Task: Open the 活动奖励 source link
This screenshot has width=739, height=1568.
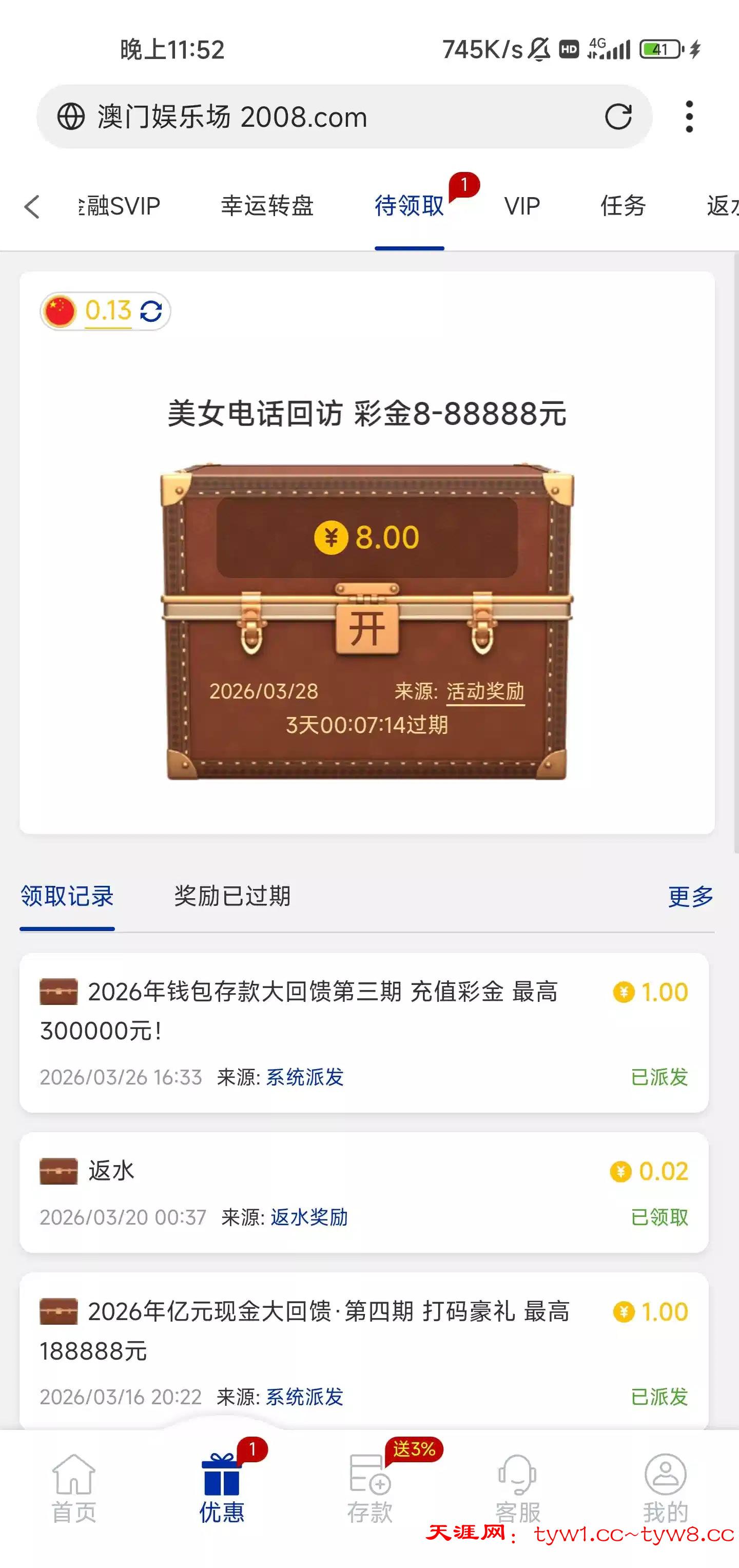Action: pos(485,691)
